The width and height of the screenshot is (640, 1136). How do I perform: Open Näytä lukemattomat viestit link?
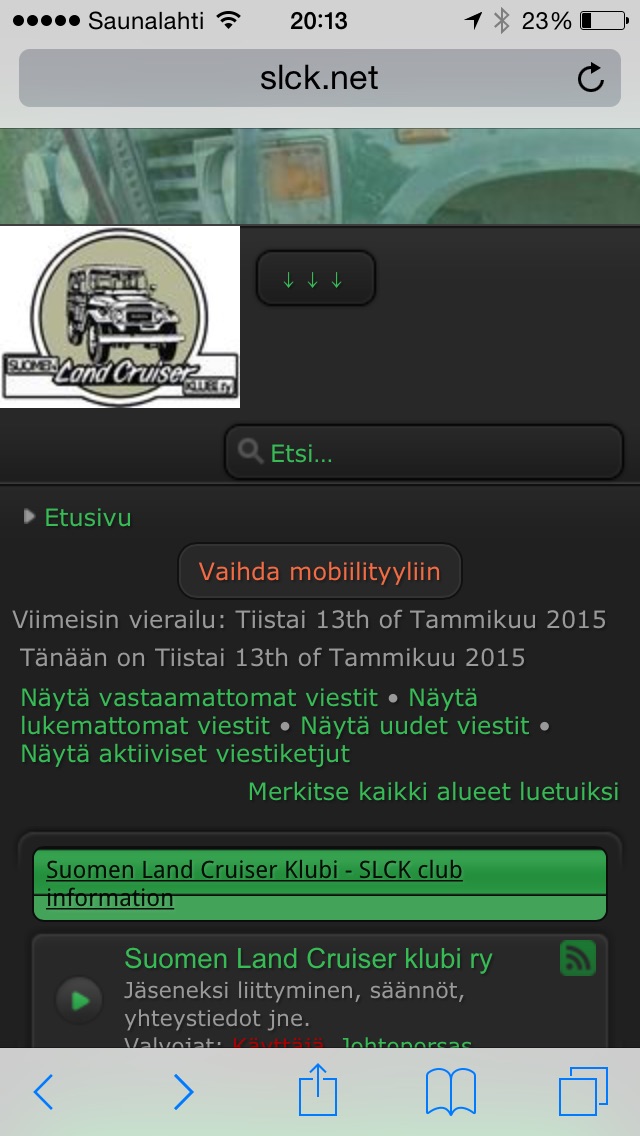coord(145,725)
